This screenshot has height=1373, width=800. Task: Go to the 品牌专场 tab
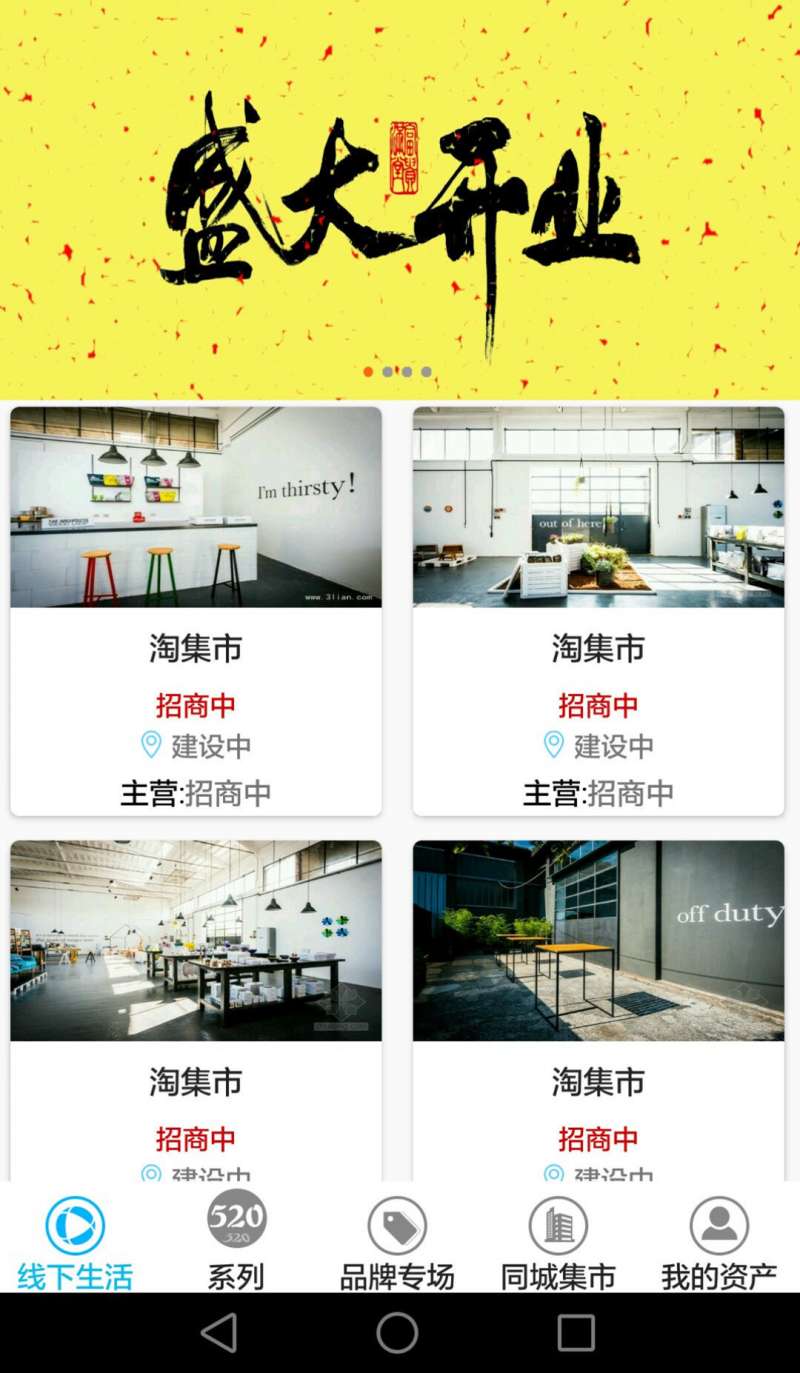(397, 1242)
